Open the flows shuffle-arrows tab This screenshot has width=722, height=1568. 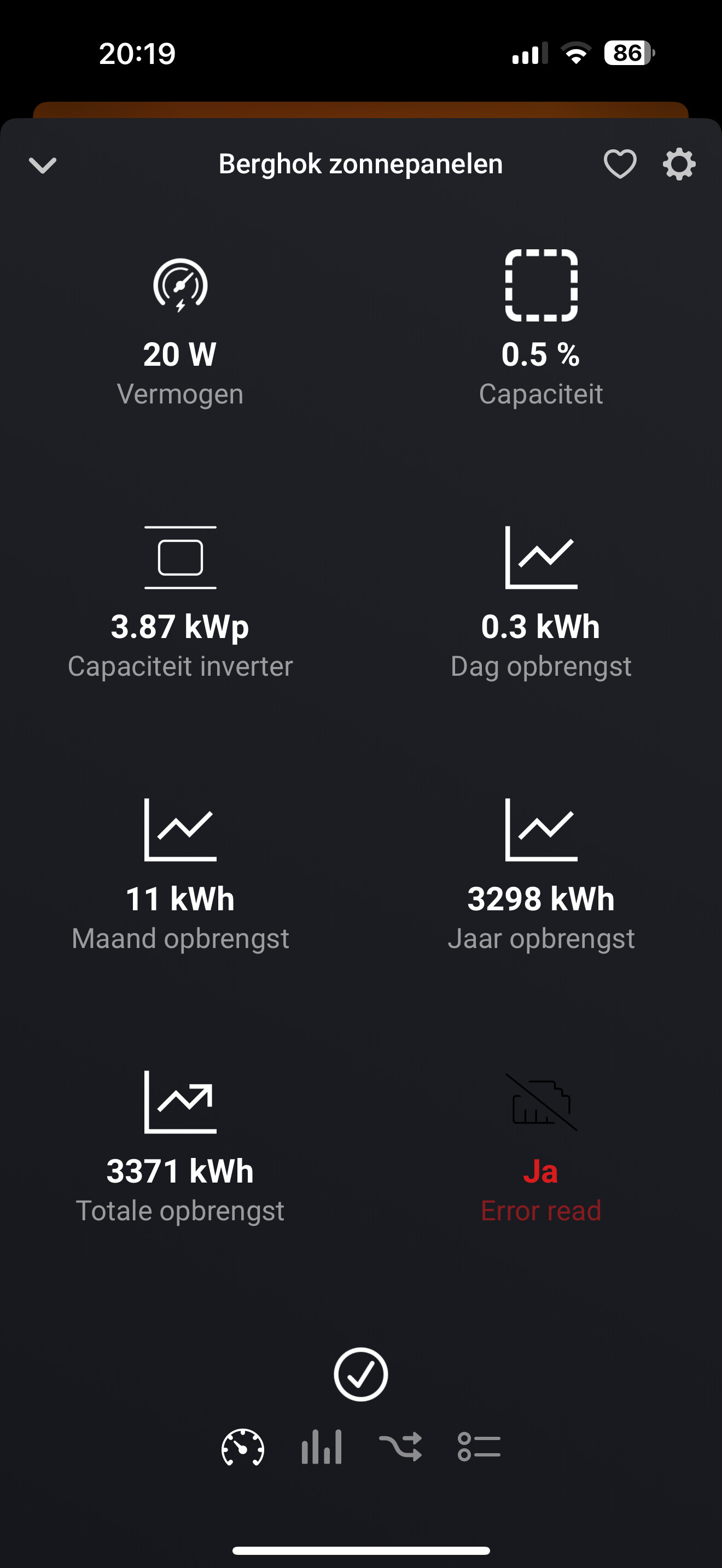(x=400, y=1447)
